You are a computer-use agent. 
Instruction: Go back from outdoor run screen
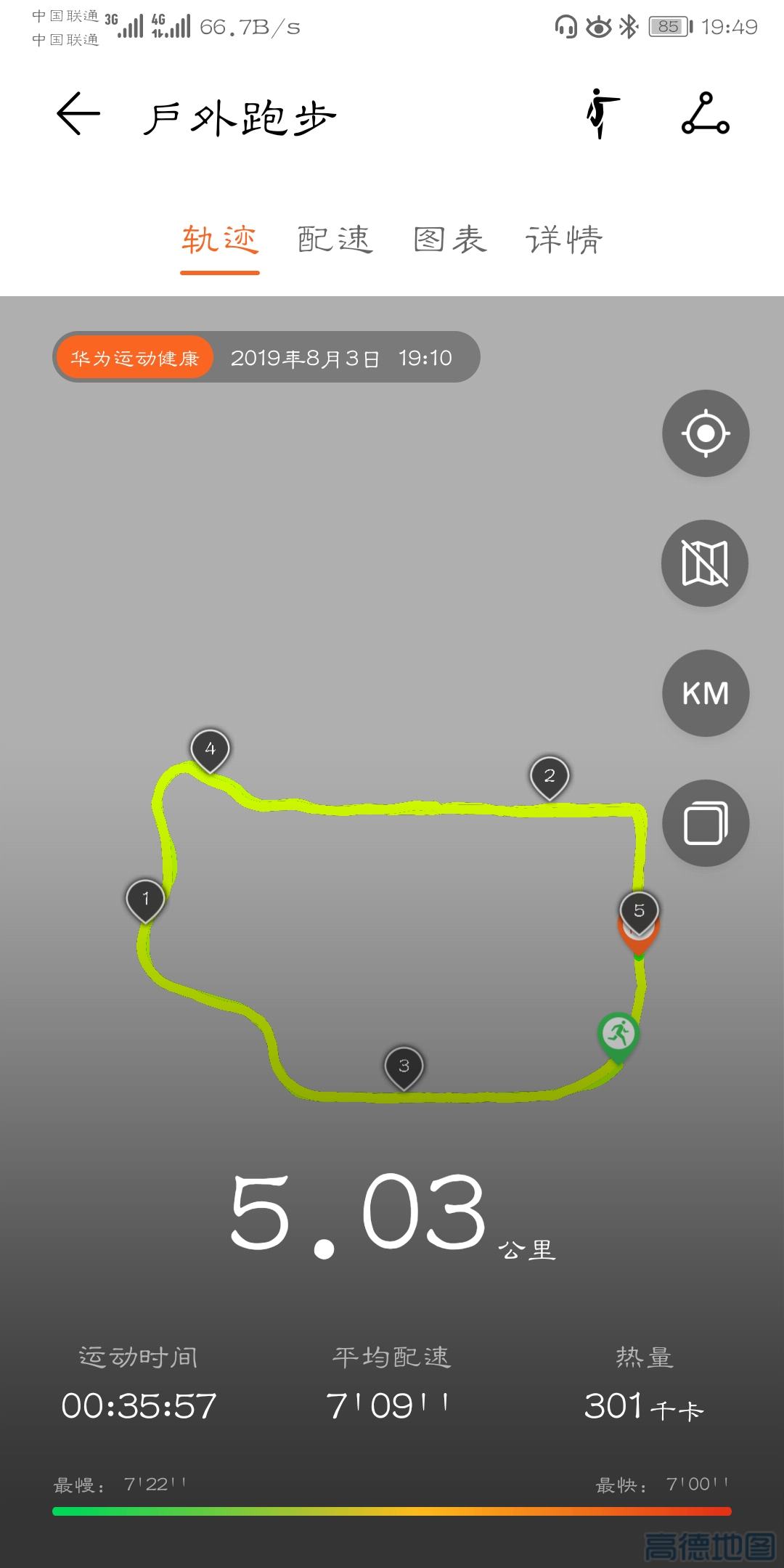[x=78, y=114]
